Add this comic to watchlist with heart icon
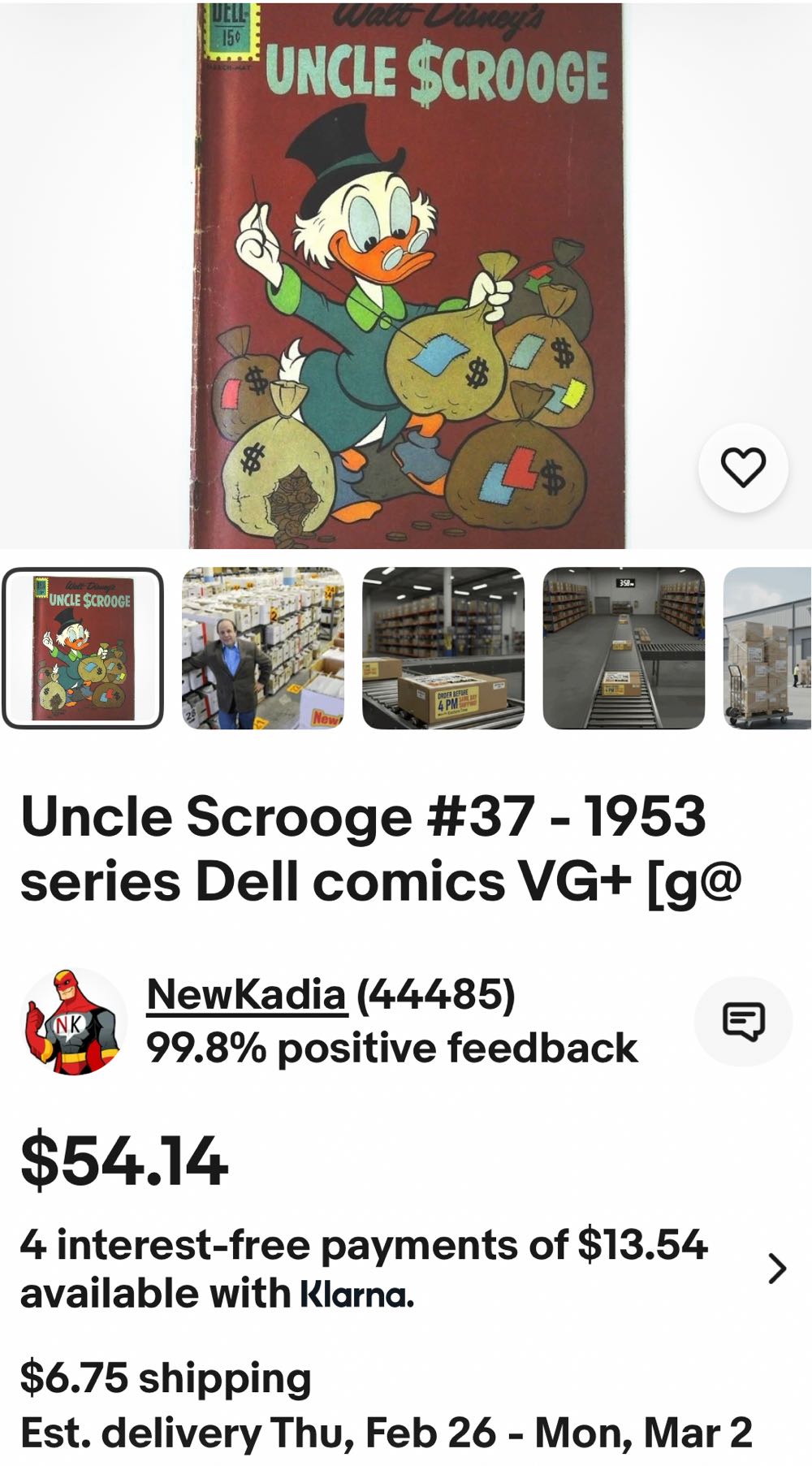The width and height of the screenshot is (812, 1466). [x=743, y=468]
